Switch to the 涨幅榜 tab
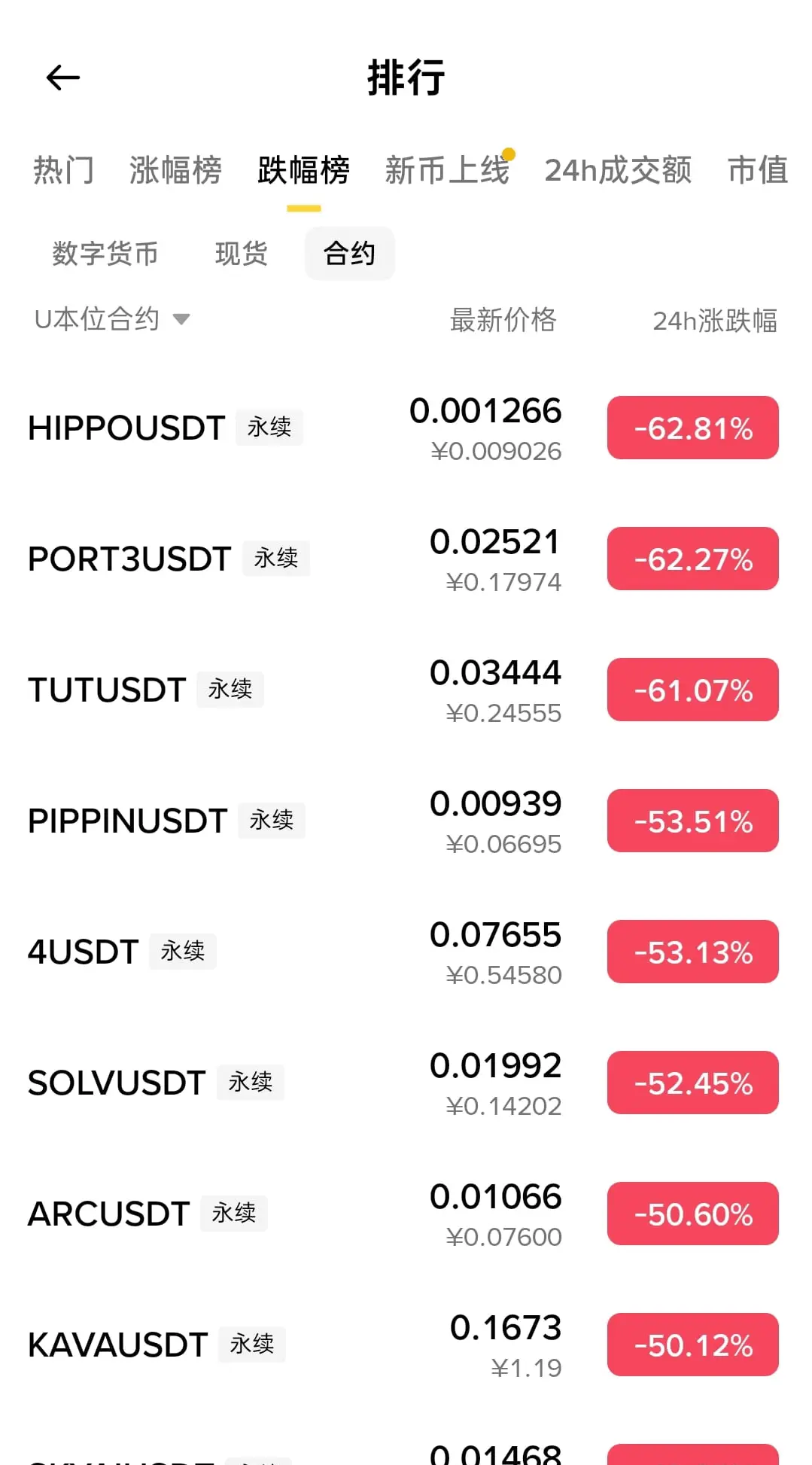Screen dimensions: 812x1465 175,170
